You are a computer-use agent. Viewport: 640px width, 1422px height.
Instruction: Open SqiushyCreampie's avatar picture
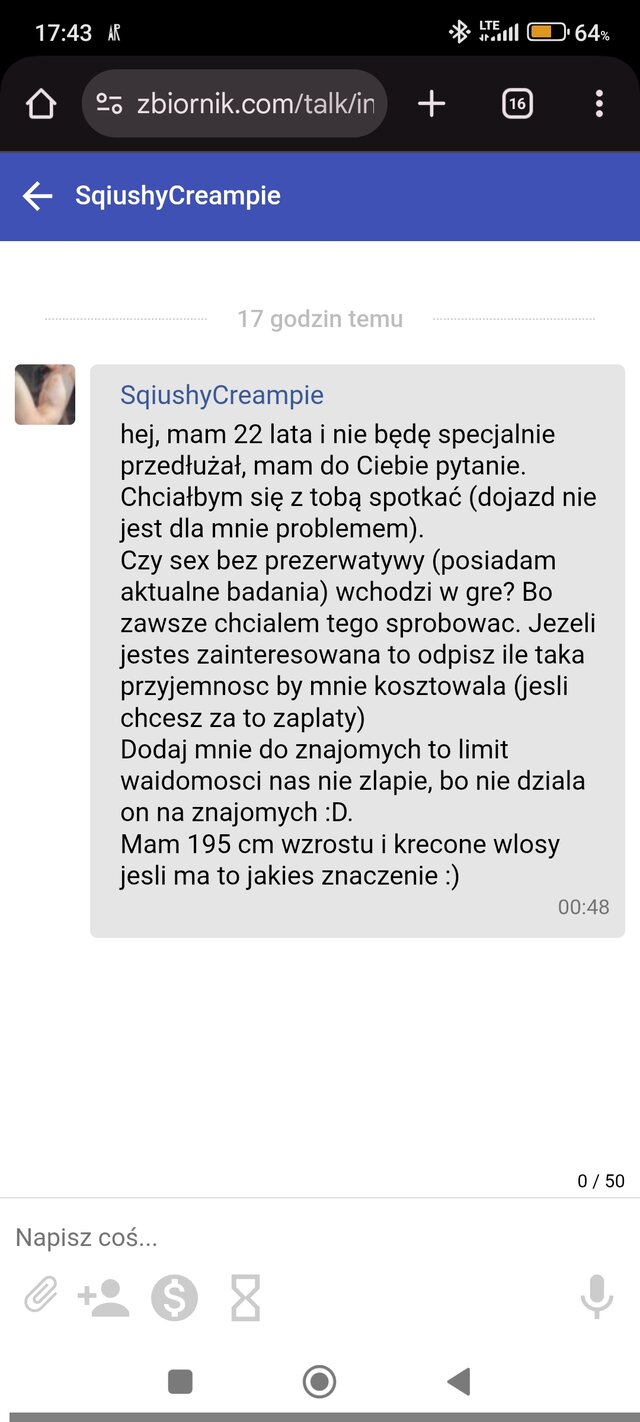tap(45, 394)
